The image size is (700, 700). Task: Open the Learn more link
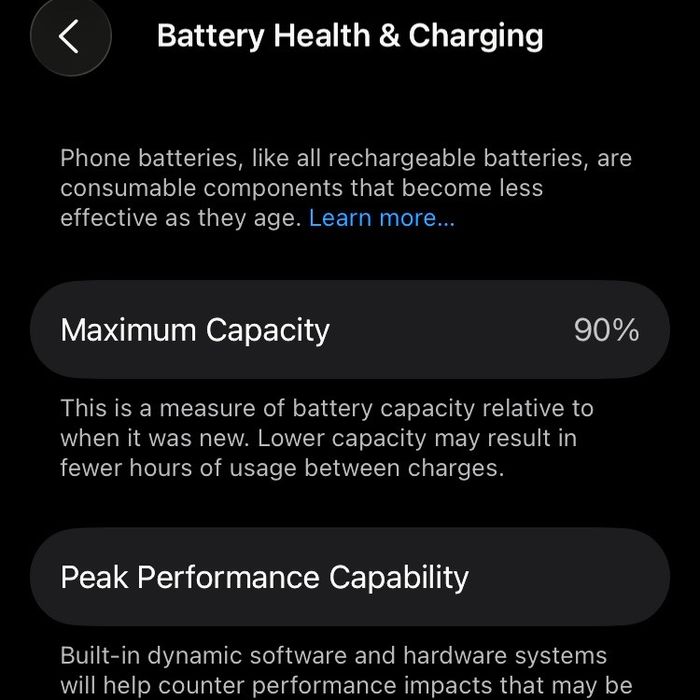click(381, 218)
